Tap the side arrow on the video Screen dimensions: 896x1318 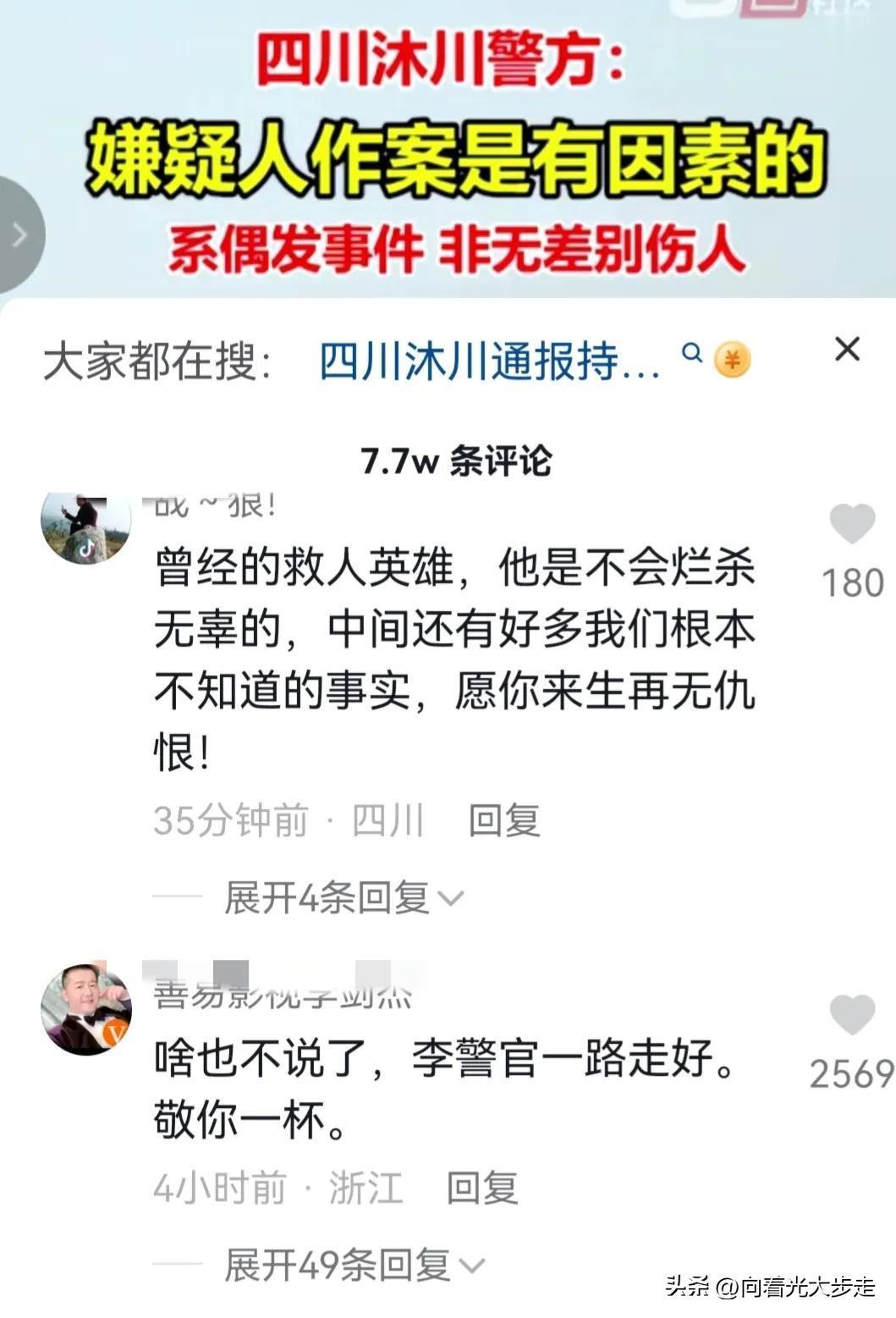coord(19,235)
